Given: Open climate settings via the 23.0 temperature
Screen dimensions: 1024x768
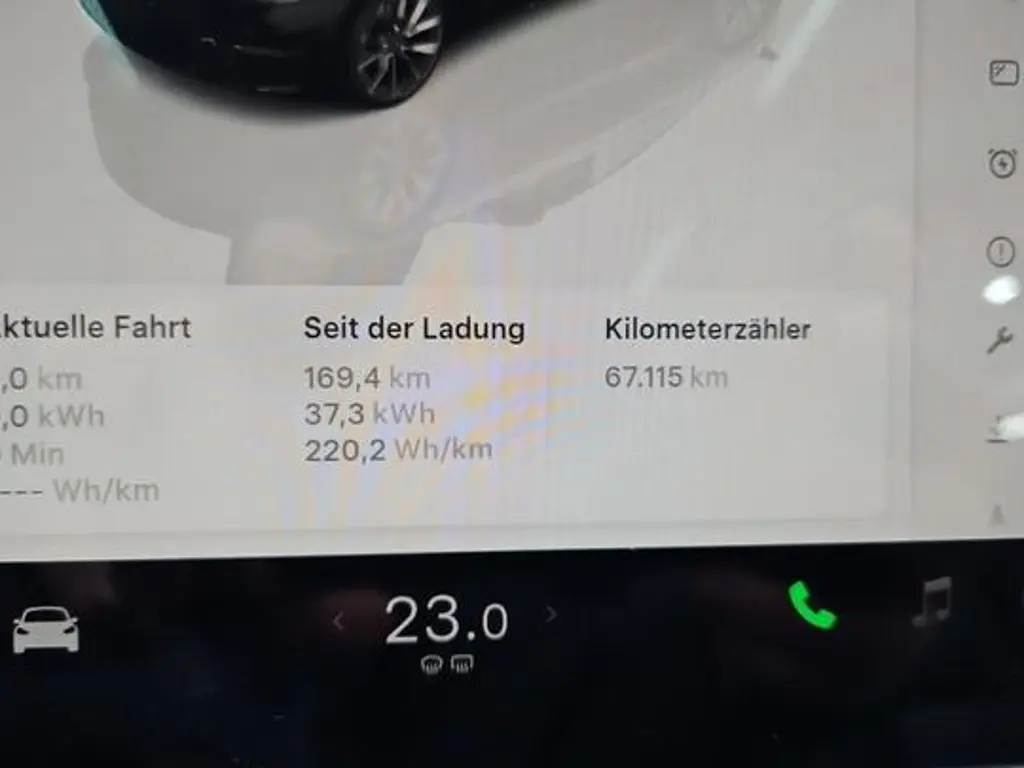Looking at the screenshot, I should pos(446,621).
